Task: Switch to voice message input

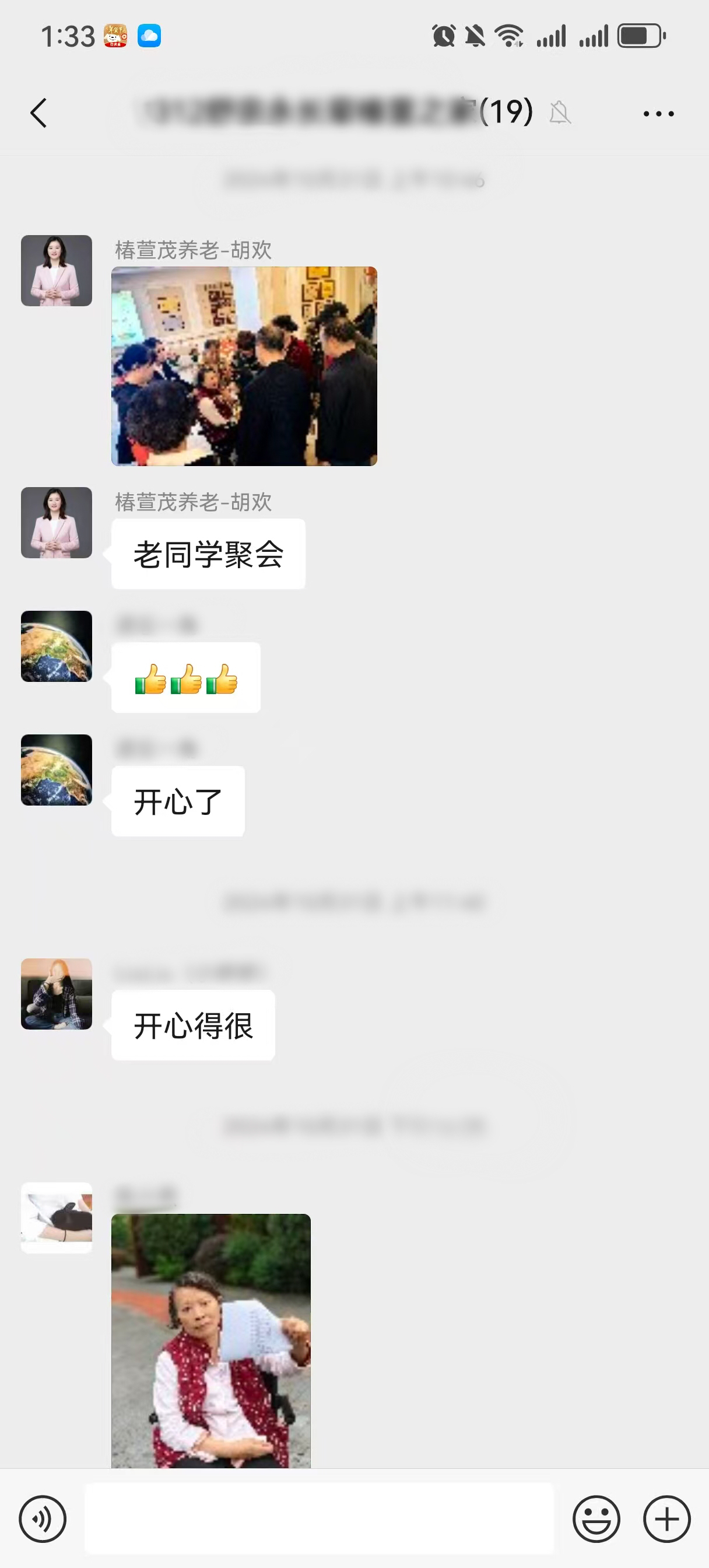Action: 42,1520
